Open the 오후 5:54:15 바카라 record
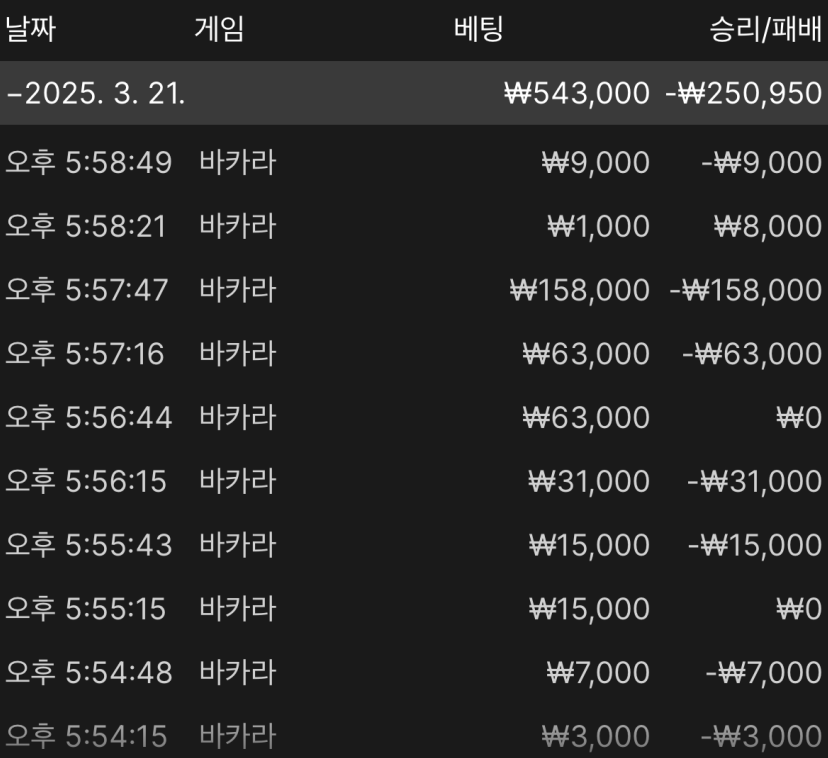Screen dimensions: 828x758 (413, 737)
